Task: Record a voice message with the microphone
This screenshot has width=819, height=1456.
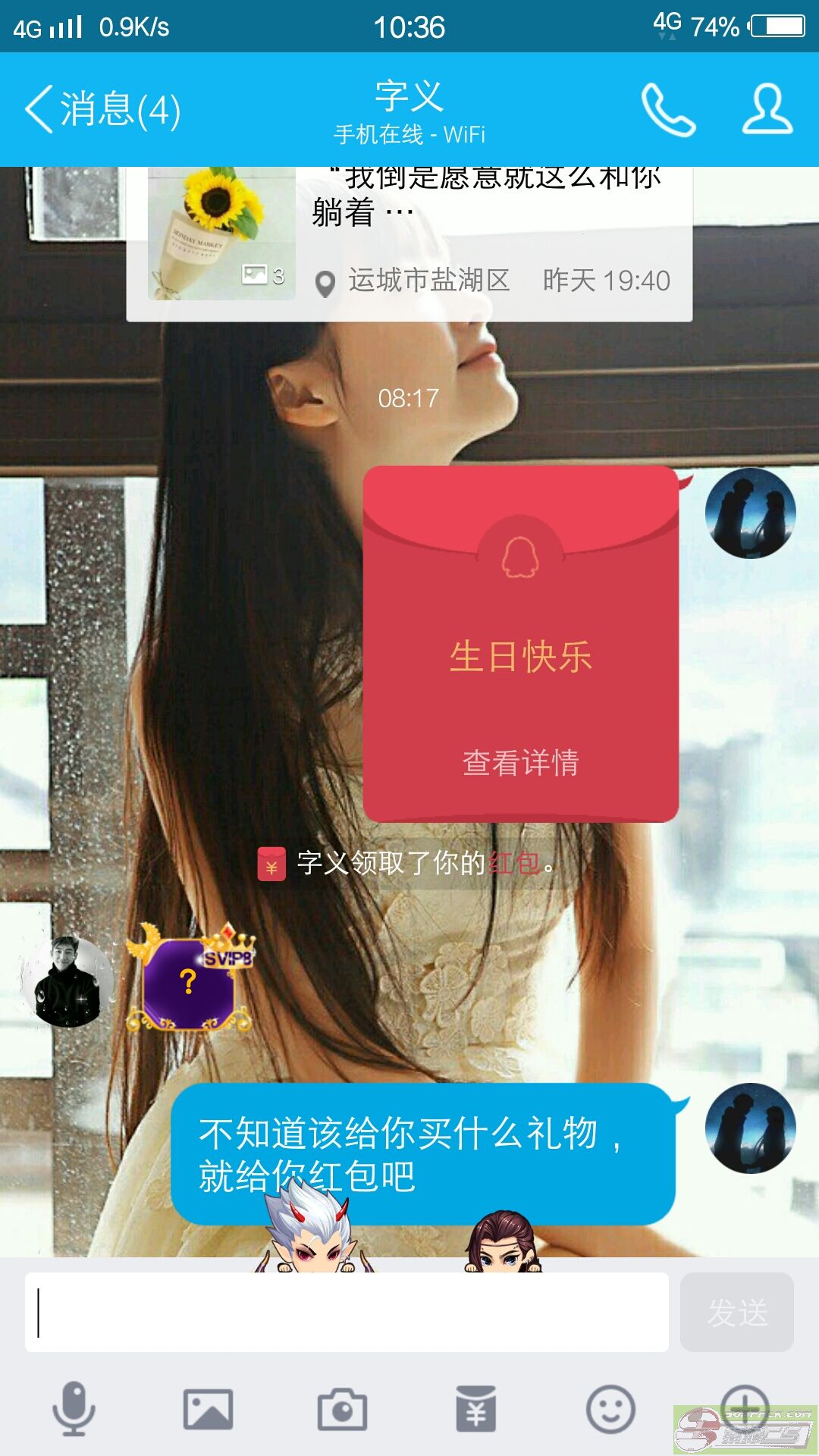Action: [74, 1410]
